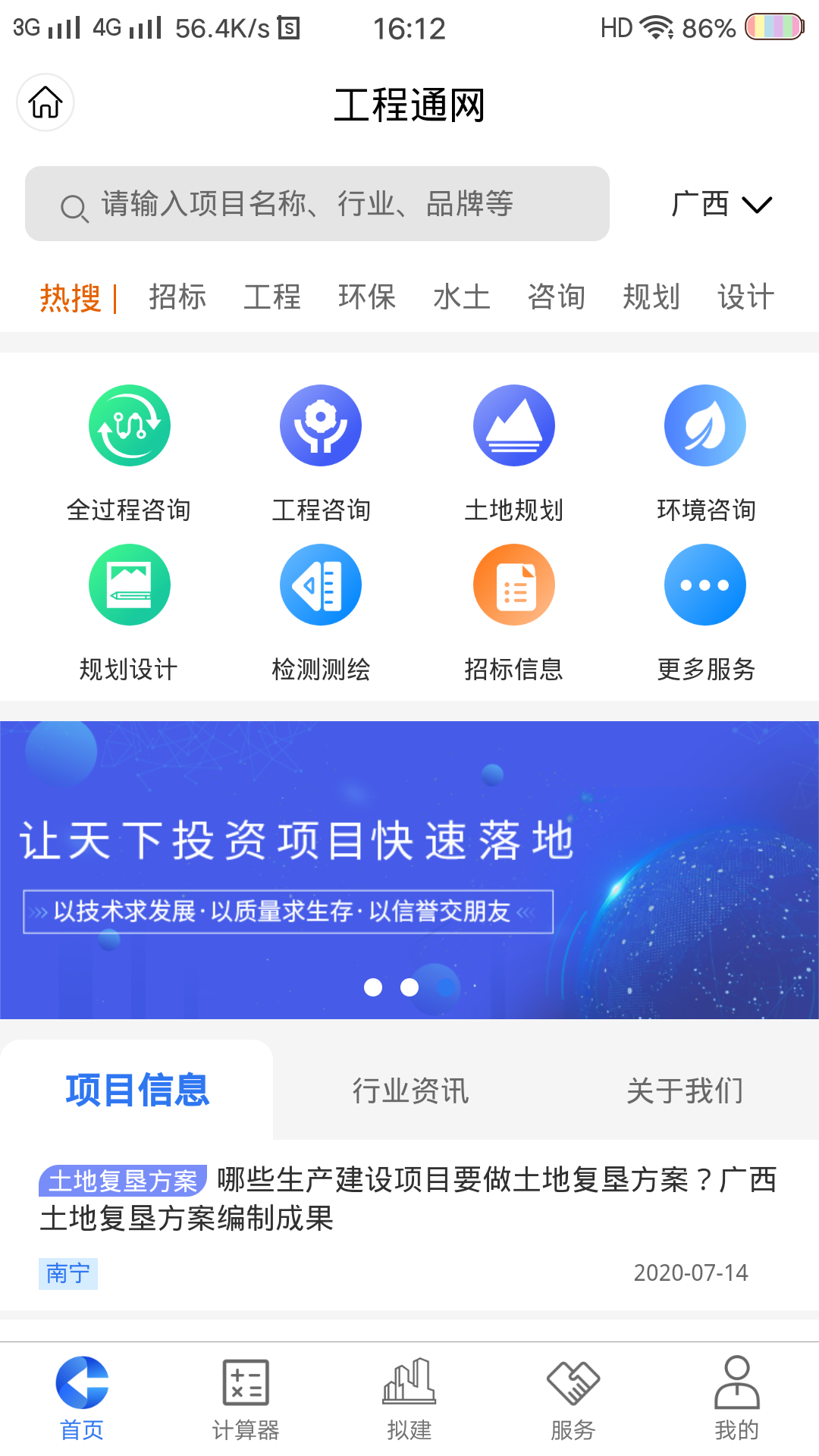Open the 我的 profile tab
This screenshot has height=1456, width=819.
[x=737, y=1398]
